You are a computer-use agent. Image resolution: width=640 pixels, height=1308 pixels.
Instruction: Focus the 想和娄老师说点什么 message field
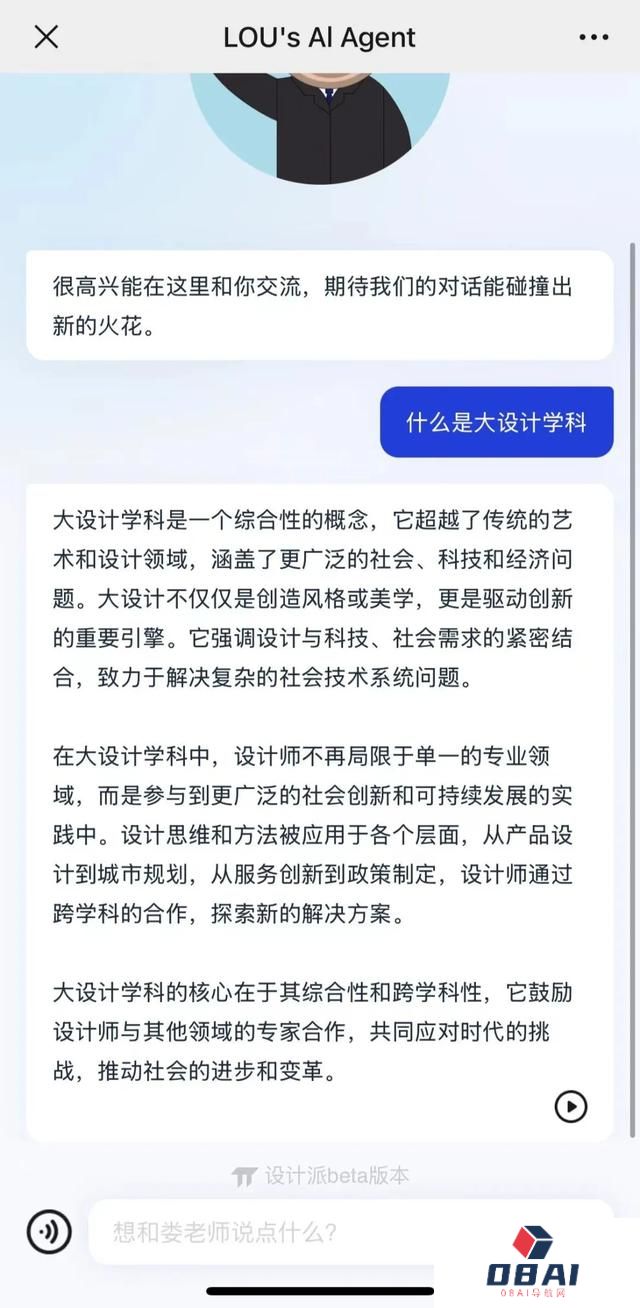coord(352,1231)
